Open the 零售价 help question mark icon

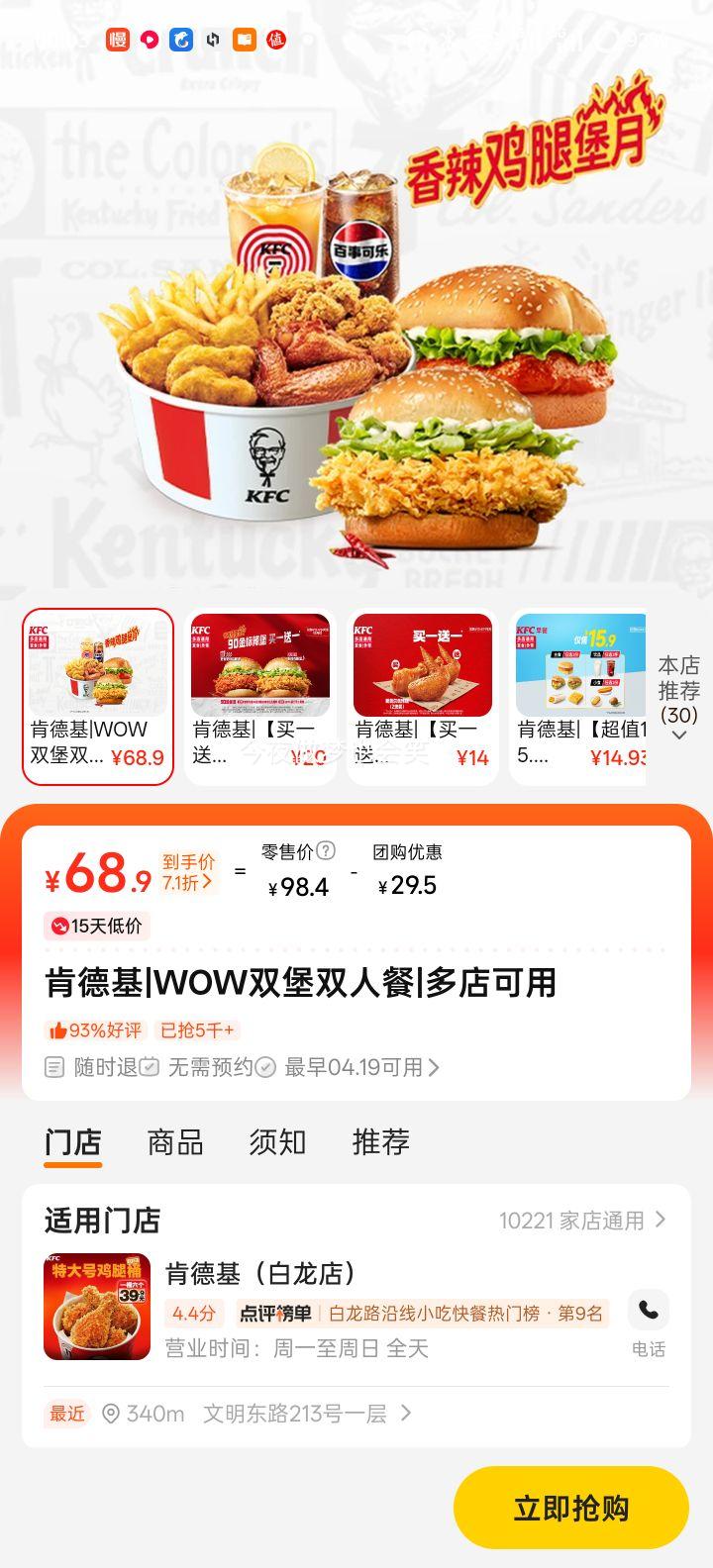tap(327, 849)
